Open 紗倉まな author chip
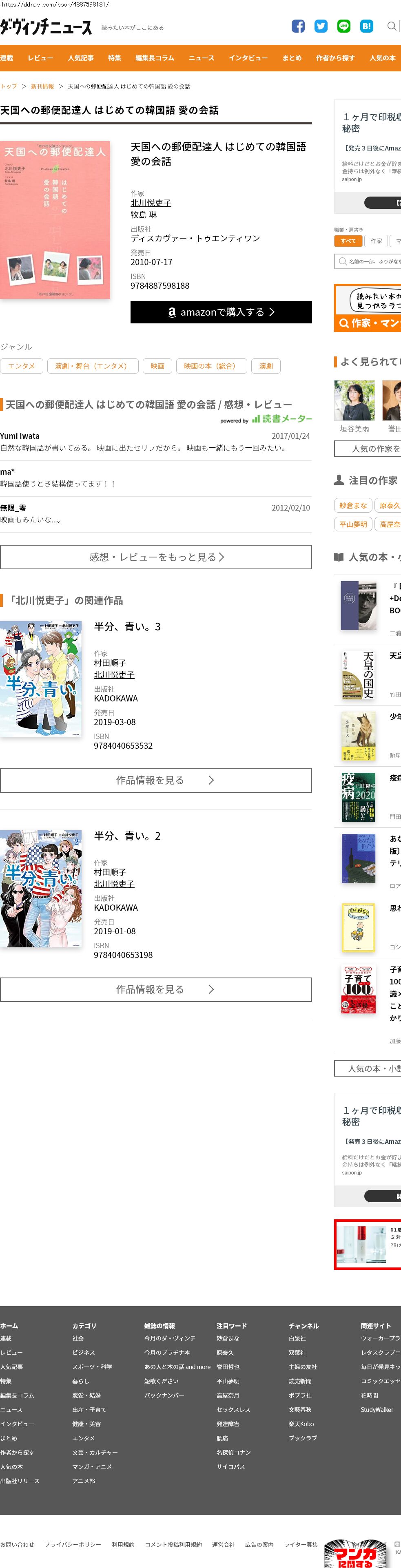Image resolution: width=401 pixels, height=1568 pixels. coord(353,505)
